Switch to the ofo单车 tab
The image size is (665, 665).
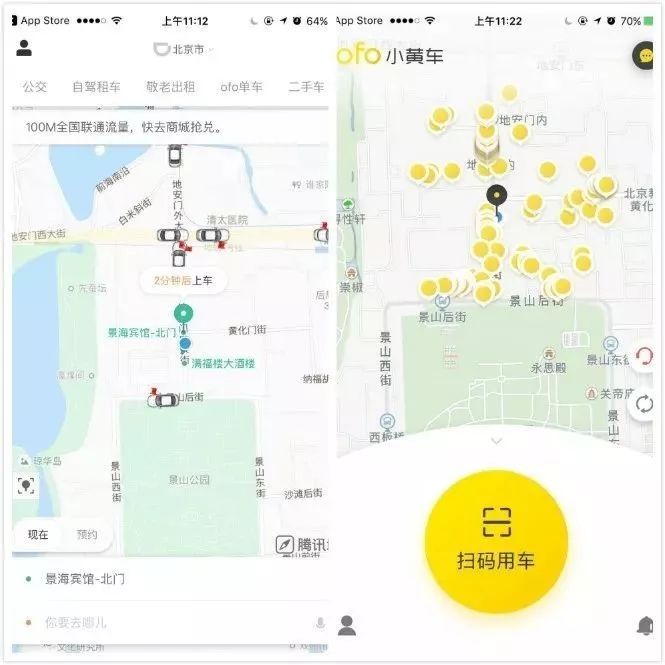click(x=241, y=87)
